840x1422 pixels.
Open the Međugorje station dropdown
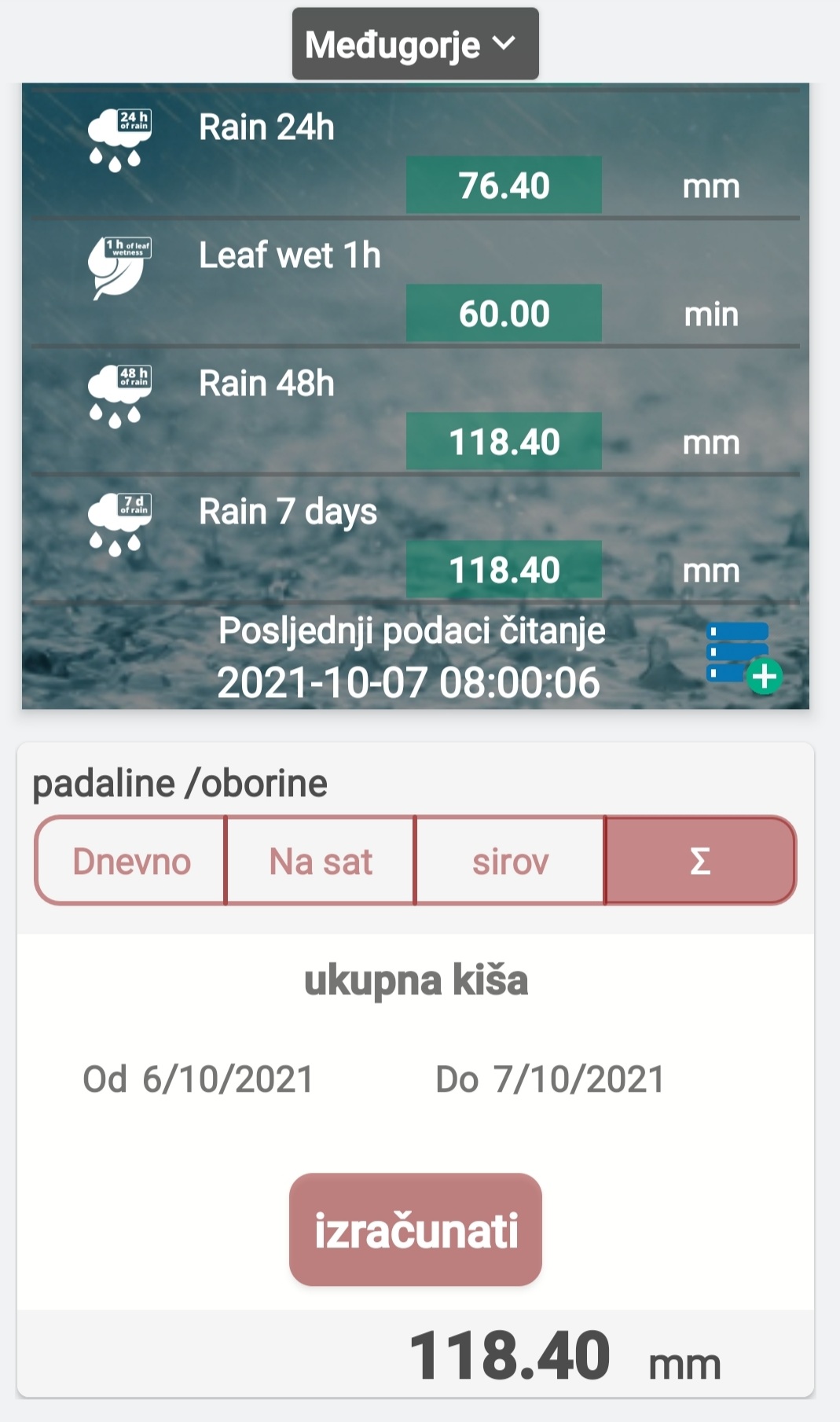[415, 44]
